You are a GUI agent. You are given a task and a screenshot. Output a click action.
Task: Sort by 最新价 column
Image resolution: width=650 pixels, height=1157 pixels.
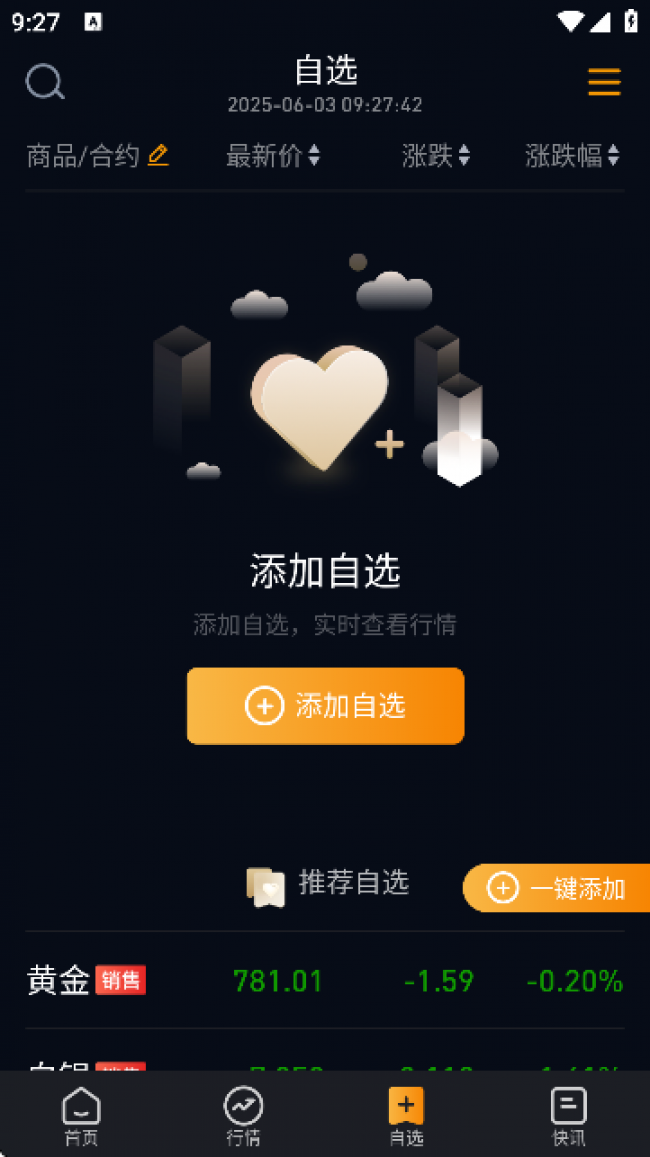point(273,155)
